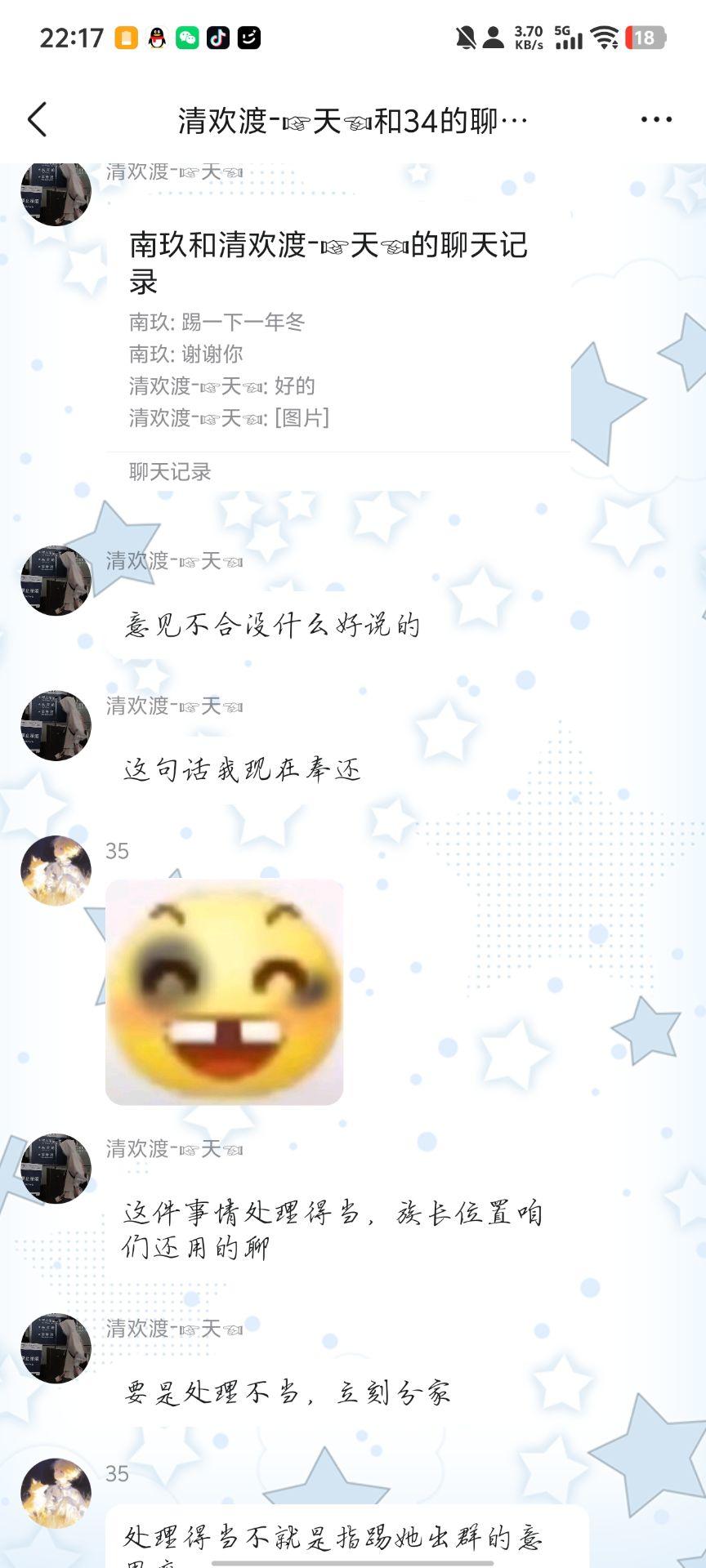Tap the back arrow icon
Screen dimensions: 706x1568
pyautogui.click(x=36, y=119)
